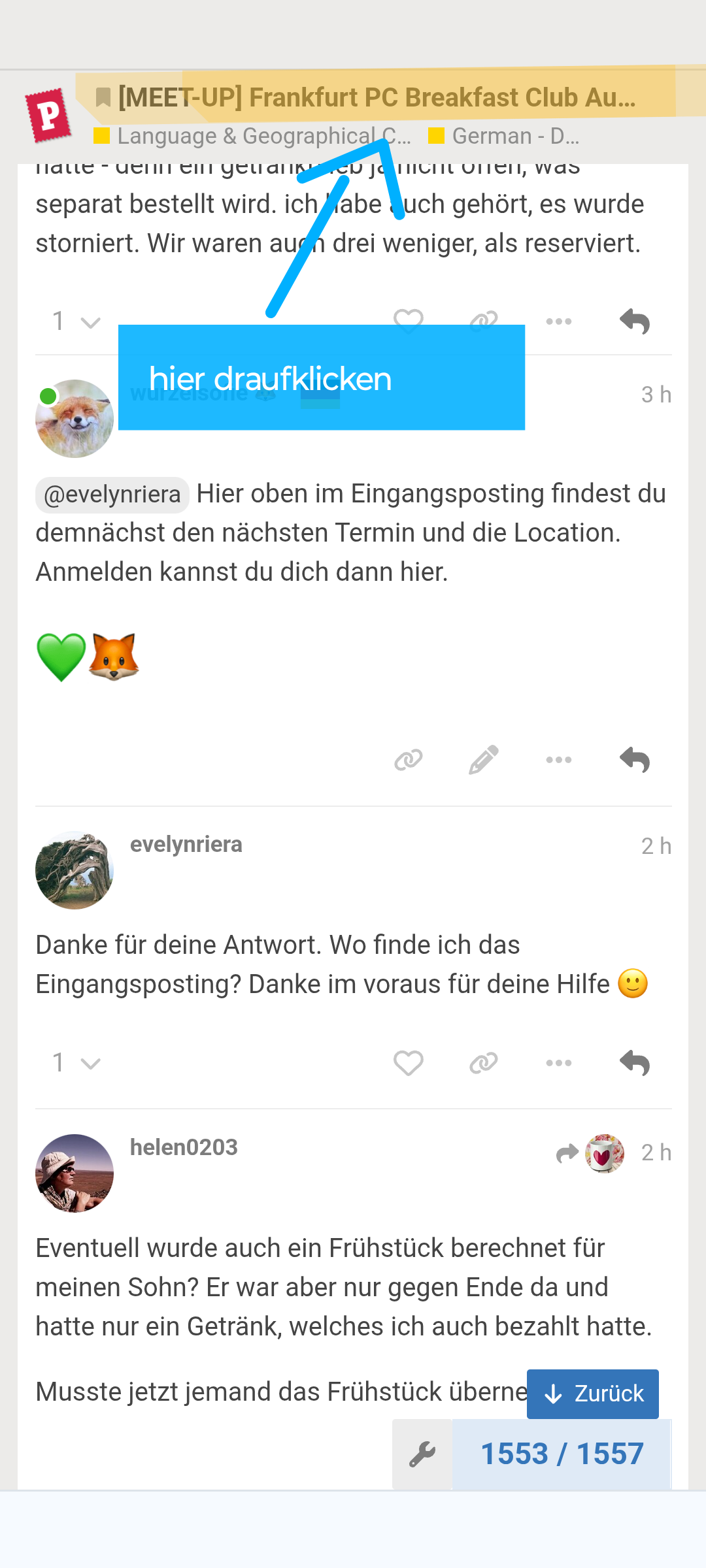Reply to evelynriera's post
This screenshot has height=1568, width=706.
point(634,1063)
